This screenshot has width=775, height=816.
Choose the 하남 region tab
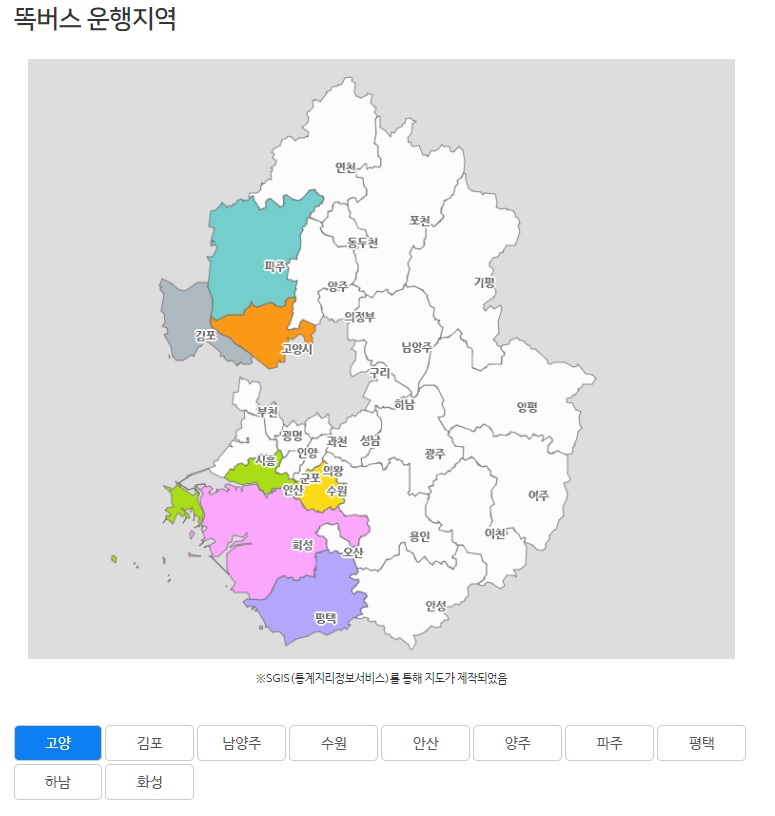click(58, 782)
